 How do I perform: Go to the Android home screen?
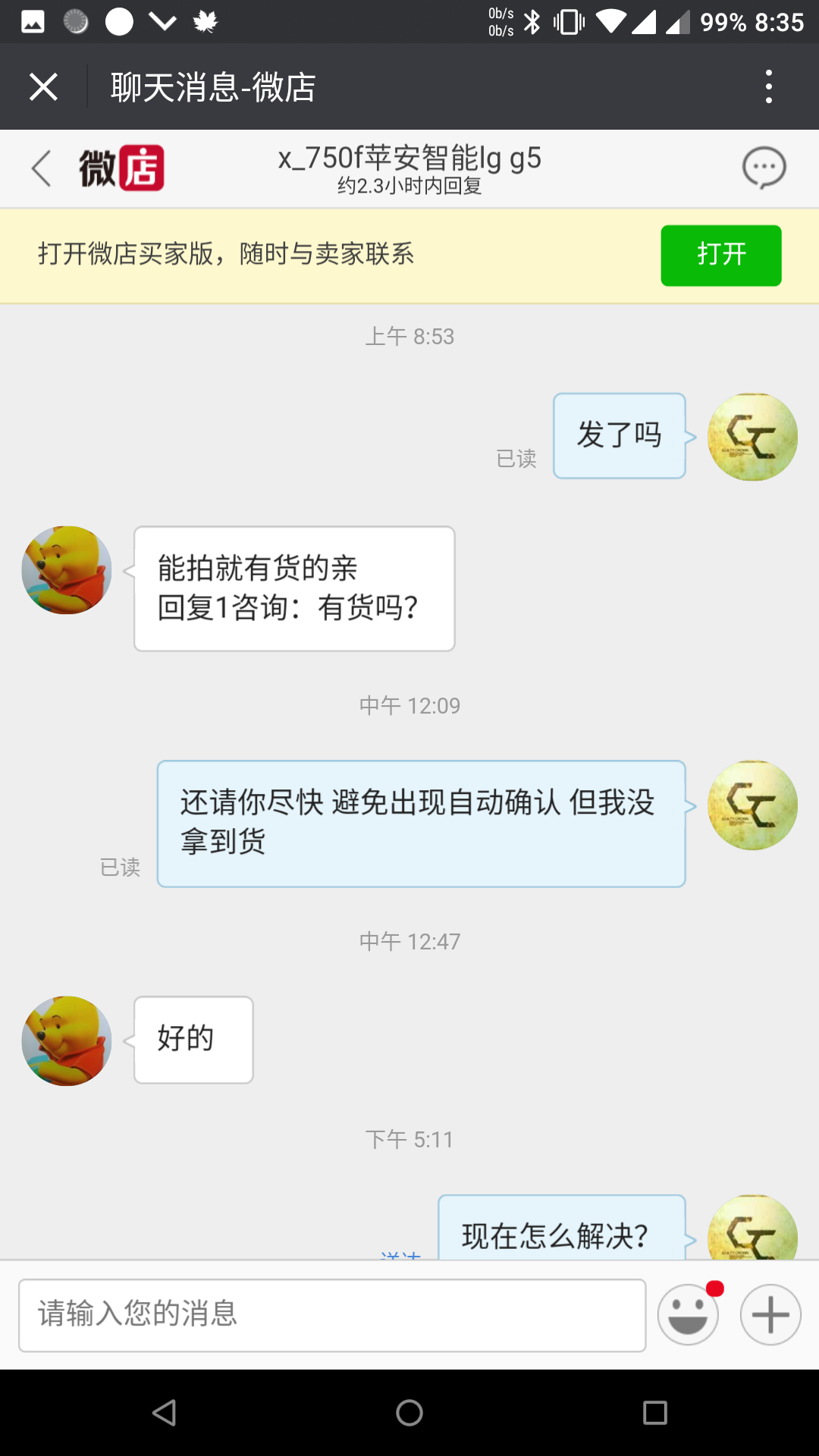(409, 1413)
